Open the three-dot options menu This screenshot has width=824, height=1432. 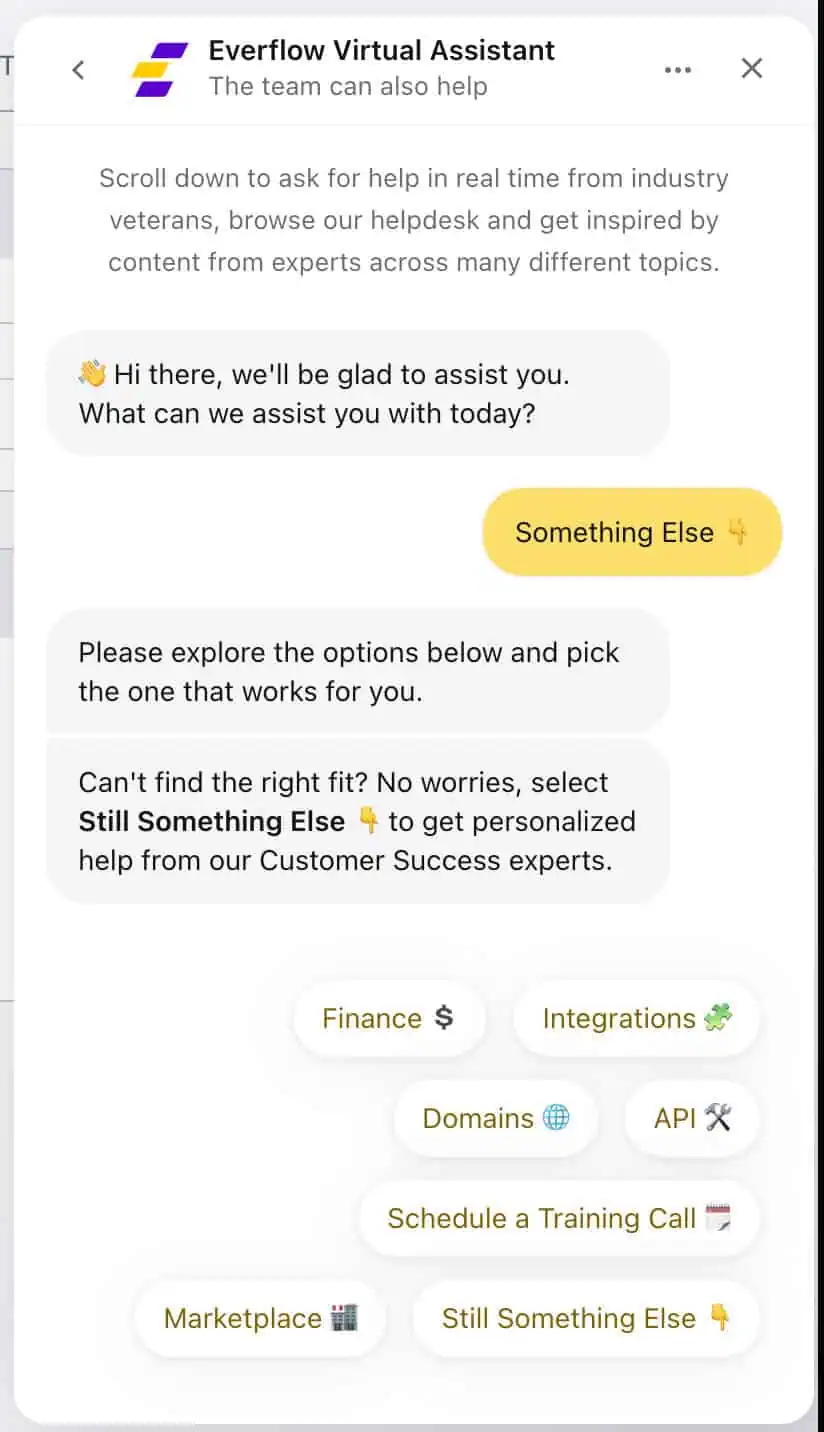click(x=678, y=69)
